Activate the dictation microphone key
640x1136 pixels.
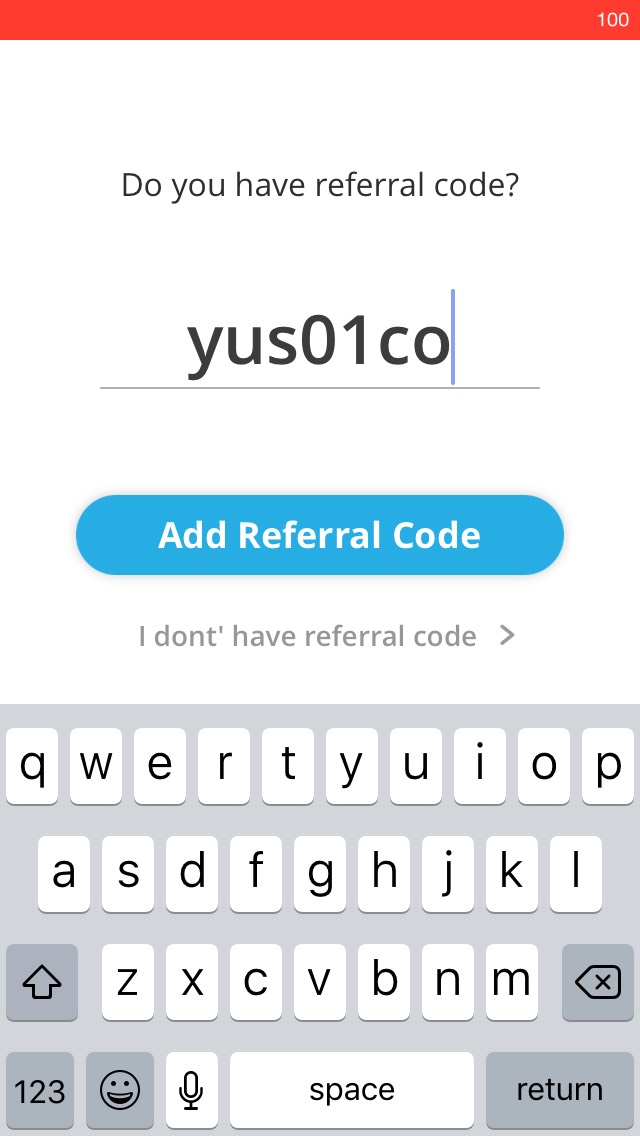point(191,1090)
